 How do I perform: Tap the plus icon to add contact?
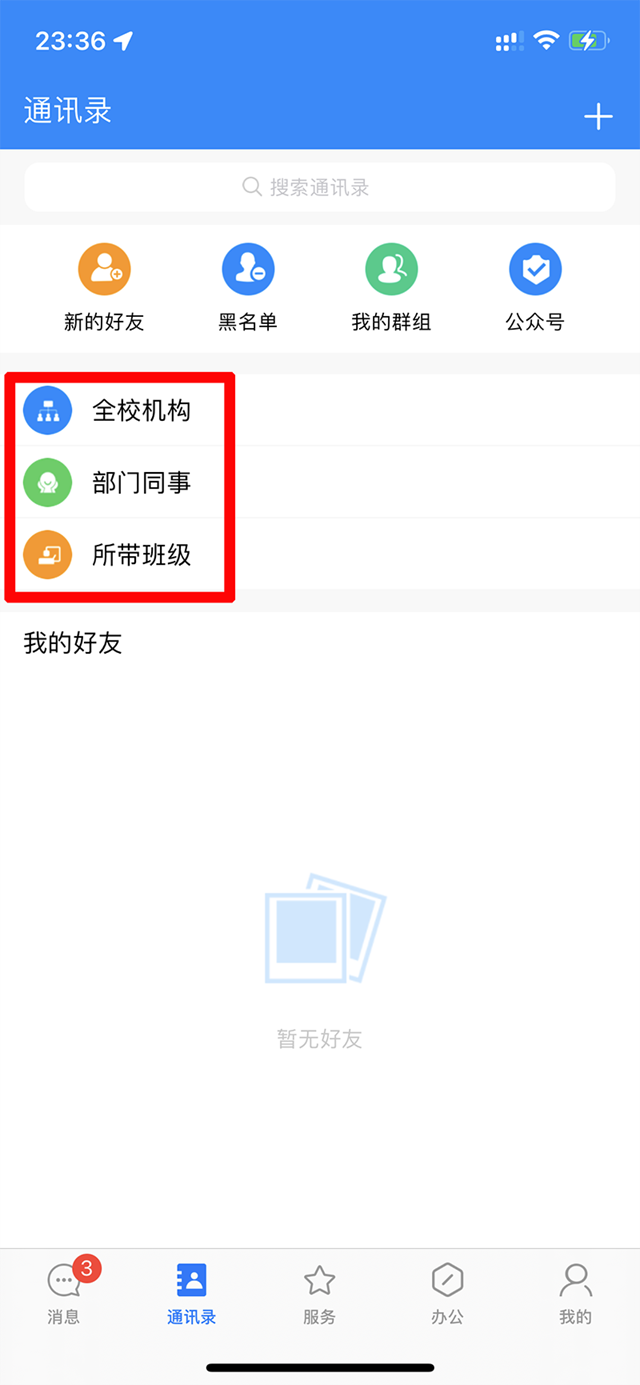click(x=598, y=116)
